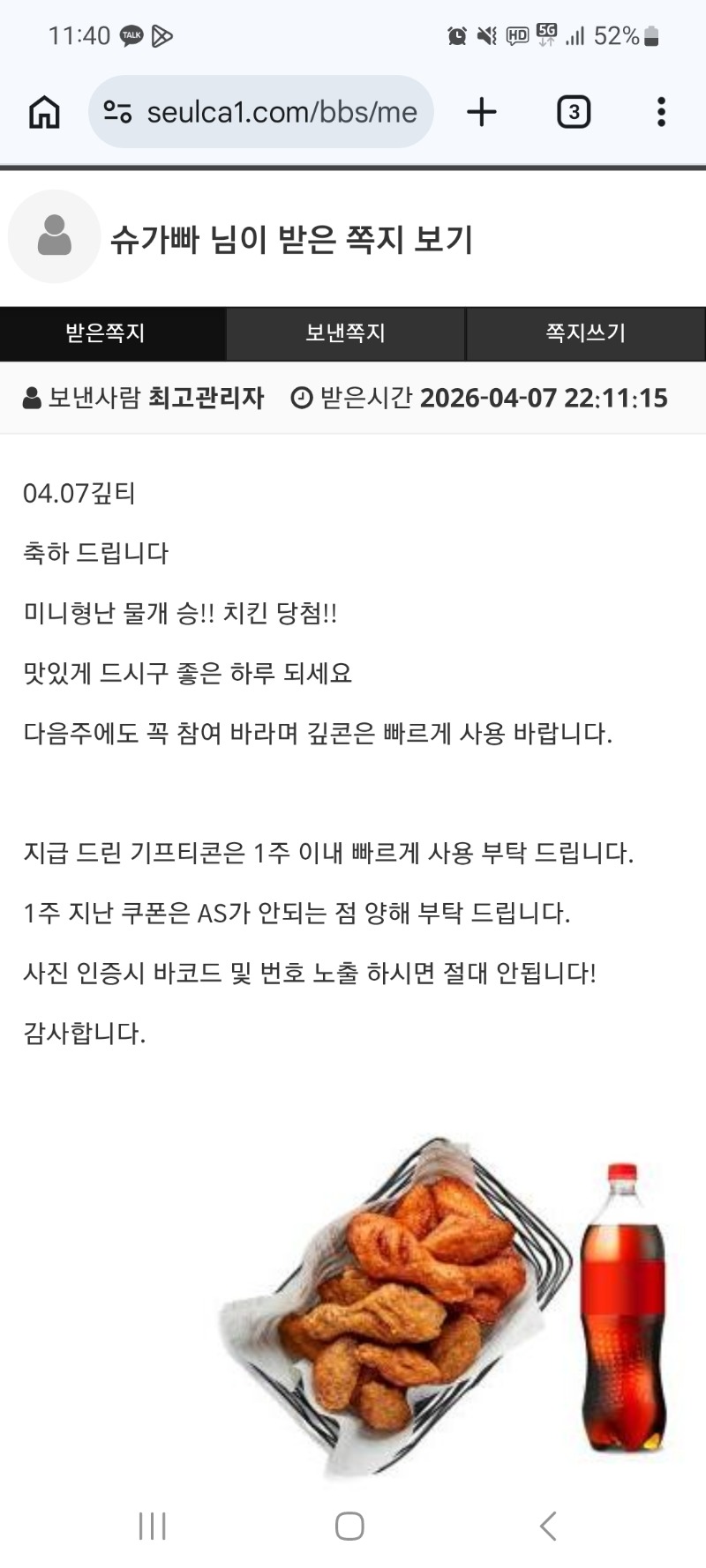
Task: Go to the browser home page
Action: (x=44, y=112)
